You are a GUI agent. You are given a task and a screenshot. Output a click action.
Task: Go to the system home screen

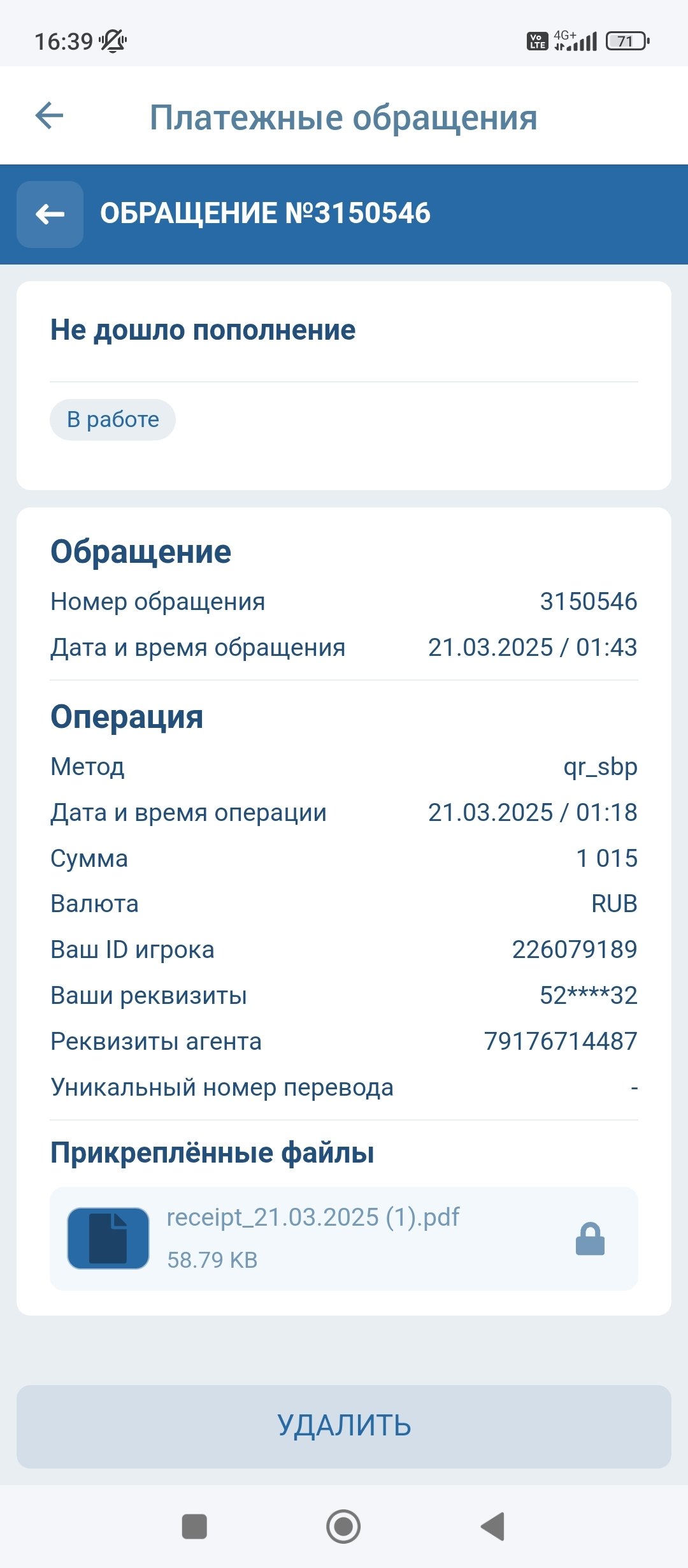(x=343, y=1527)
